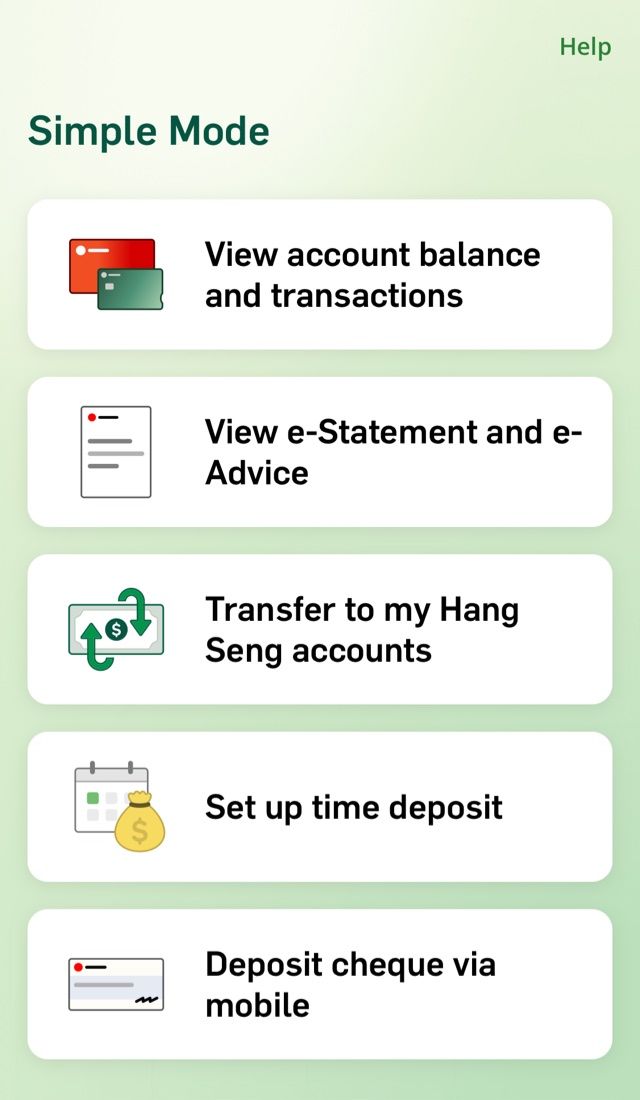
Task: Open View e-Statement and e-Advice
Action: (320, 452)
